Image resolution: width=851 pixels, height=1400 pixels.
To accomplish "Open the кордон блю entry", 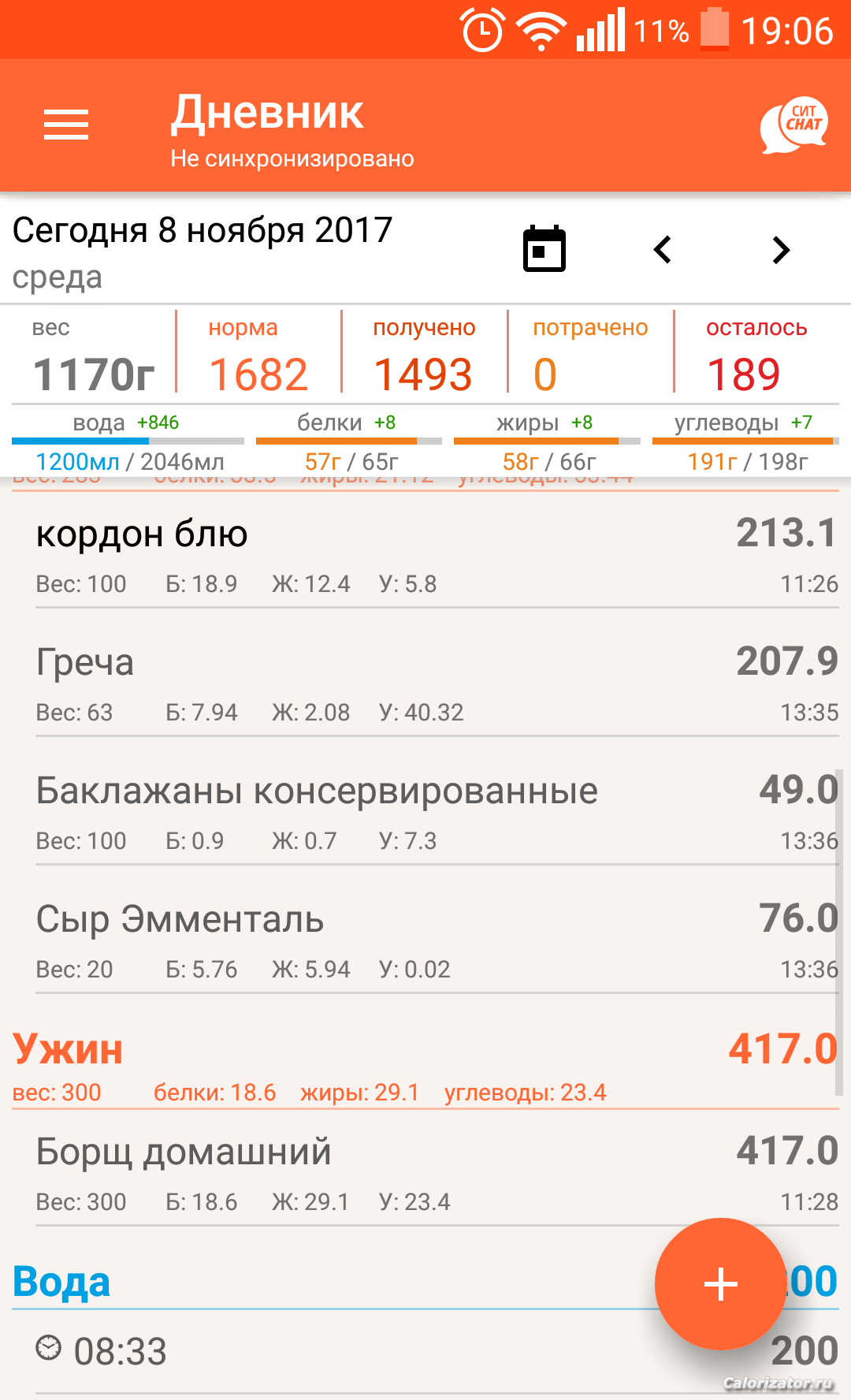I will (x=437, y=554).
